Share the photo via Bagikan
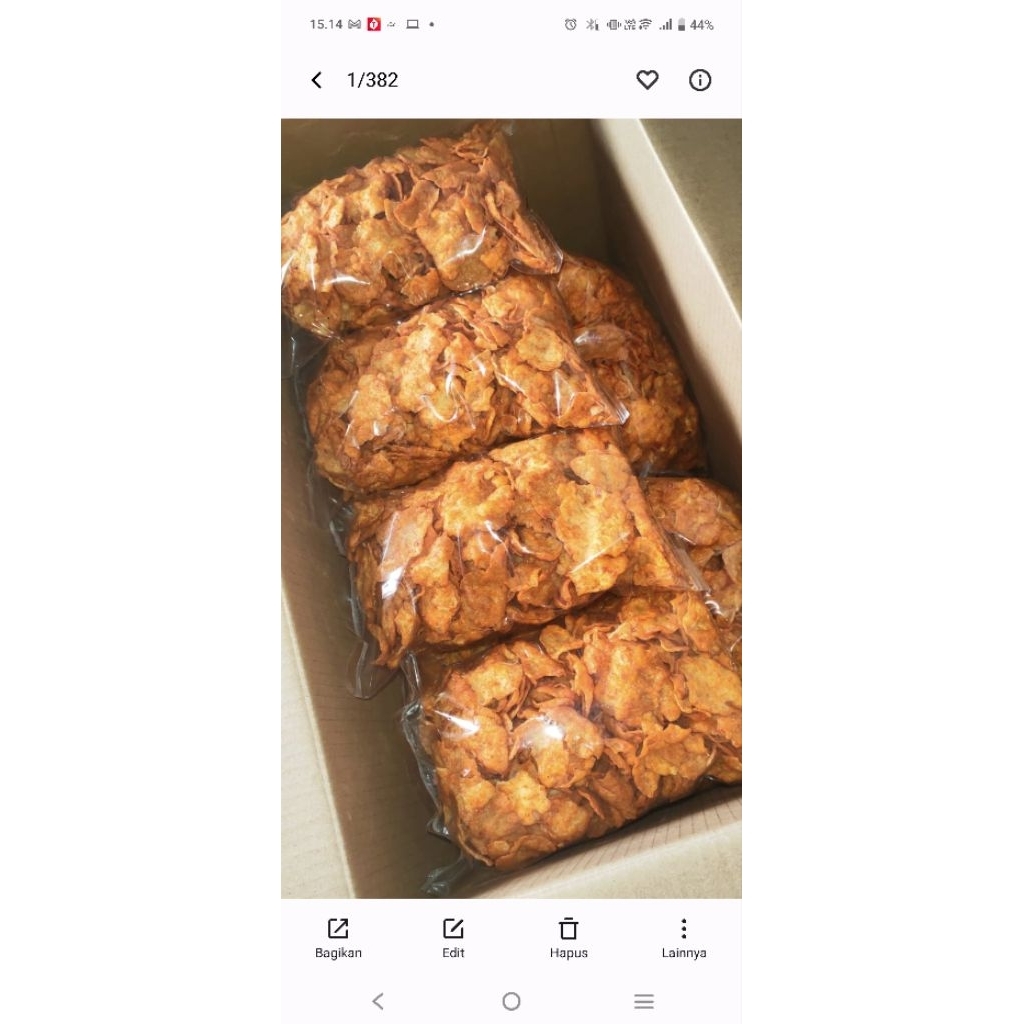This screenshot has width=1024, height=1024. point(338,938)
